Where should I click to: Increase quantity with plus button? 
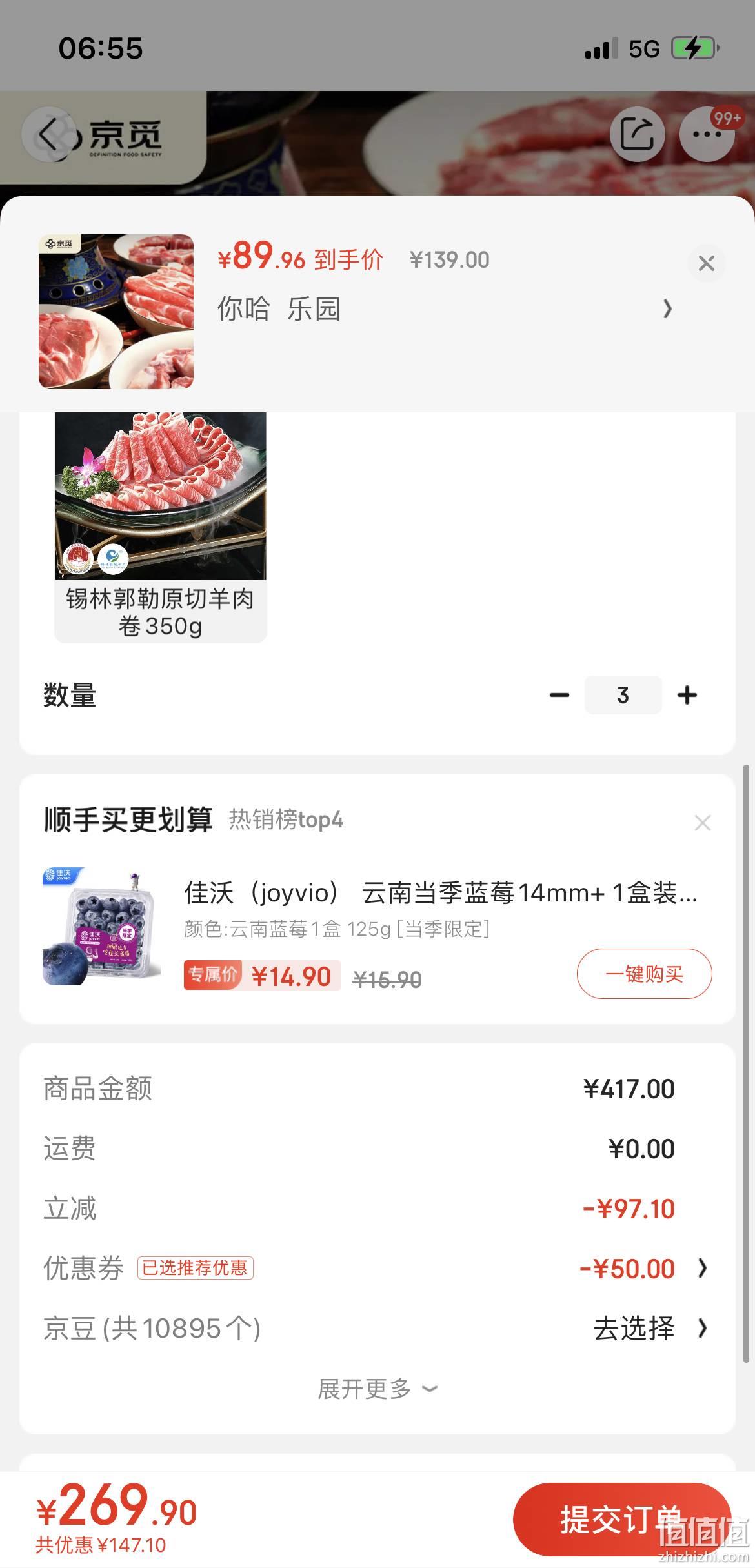click(687, 695)
